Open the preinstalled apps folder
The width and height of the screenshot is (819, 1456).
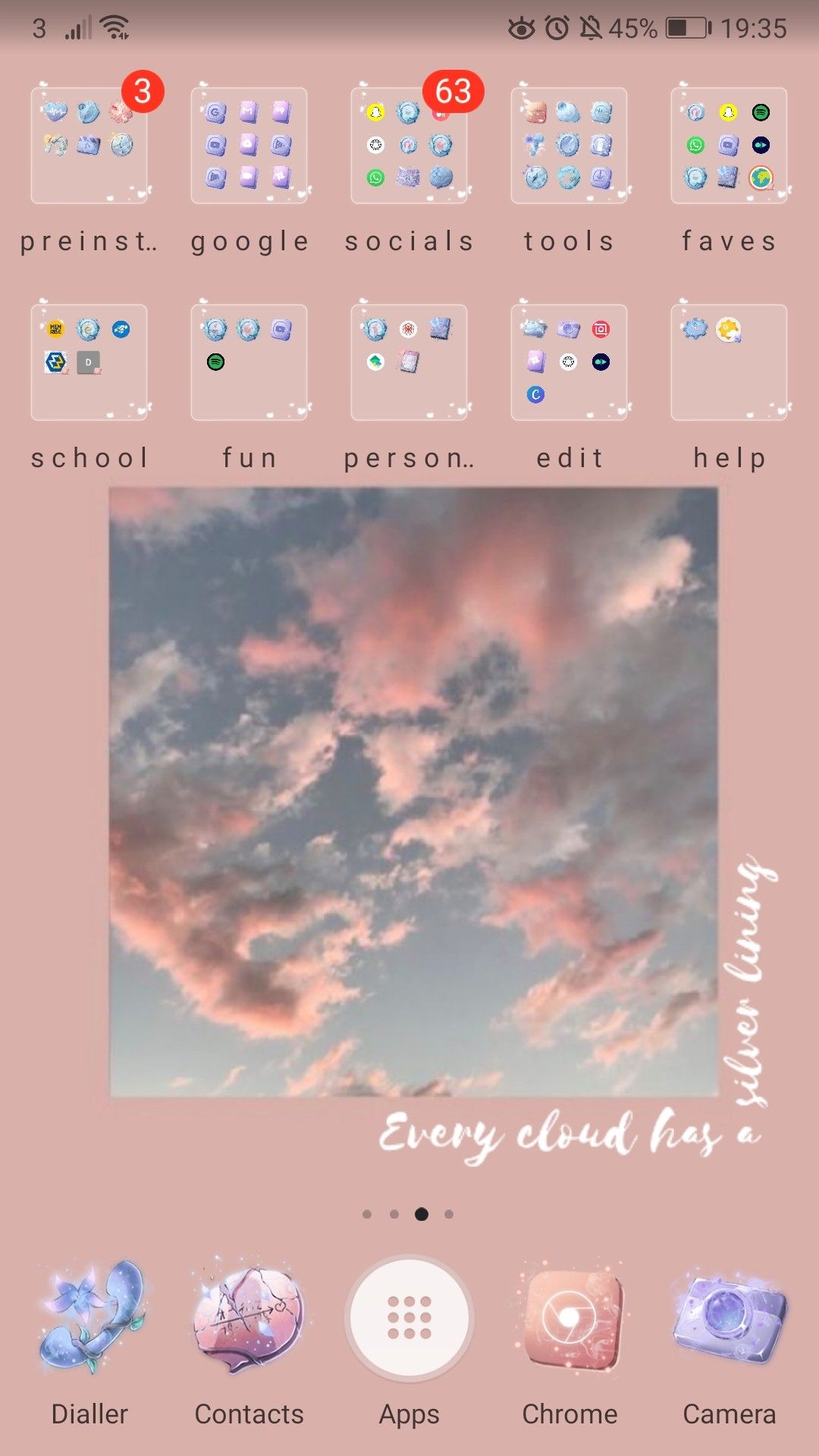(x=89, y=146)
